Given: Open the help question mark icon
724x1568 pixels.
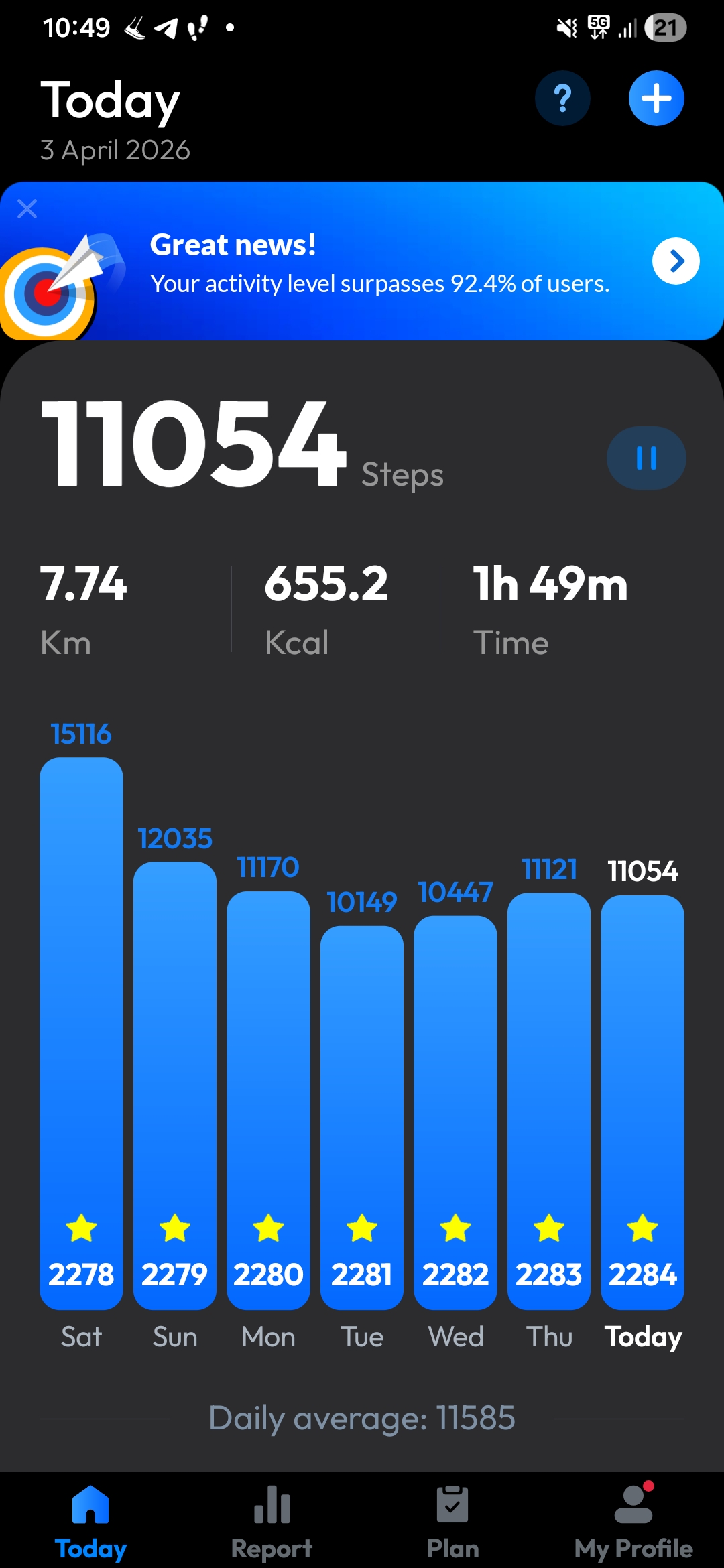Looking at the screenshot, I should click(562, 99).
